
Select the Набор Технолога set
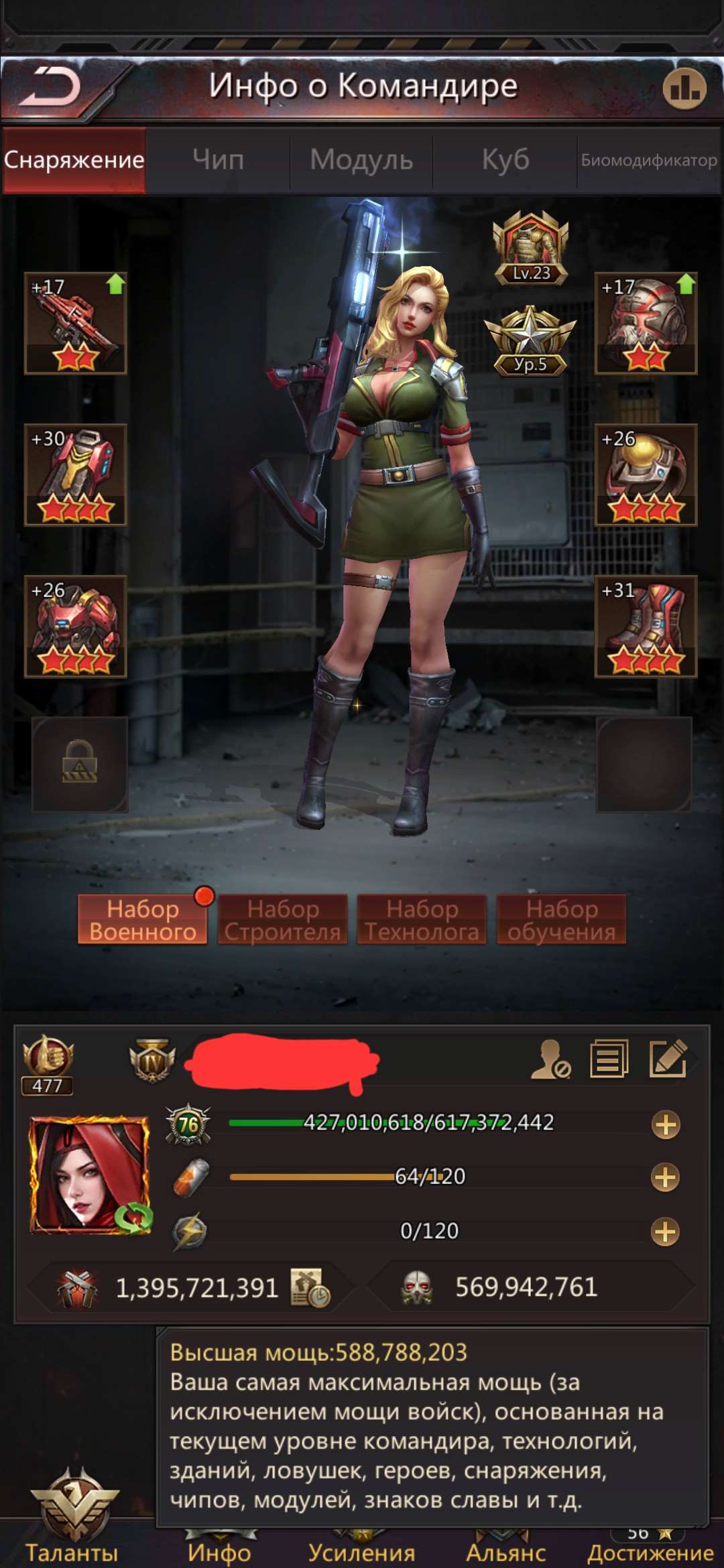pos(422,919)
